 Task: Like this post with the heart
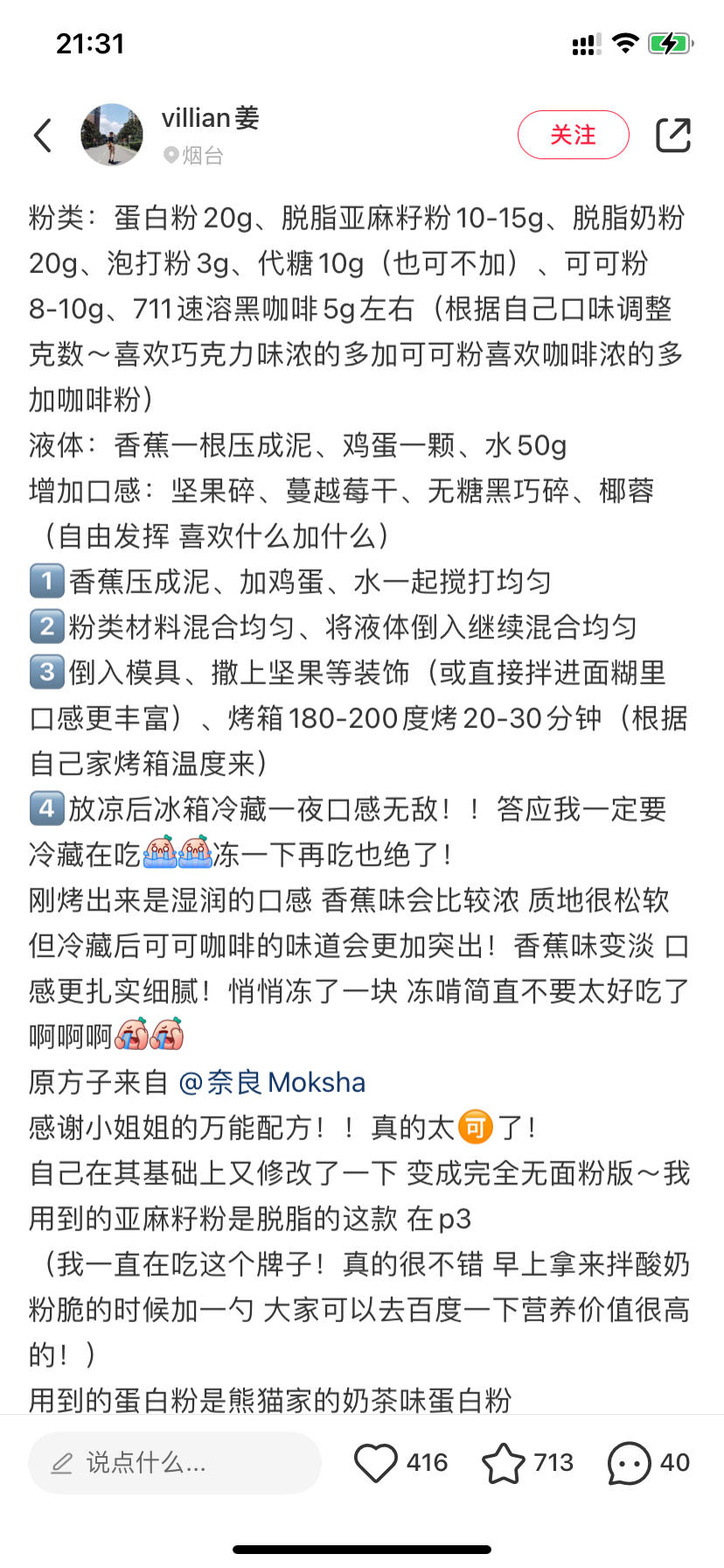[x=376, y=1462]
